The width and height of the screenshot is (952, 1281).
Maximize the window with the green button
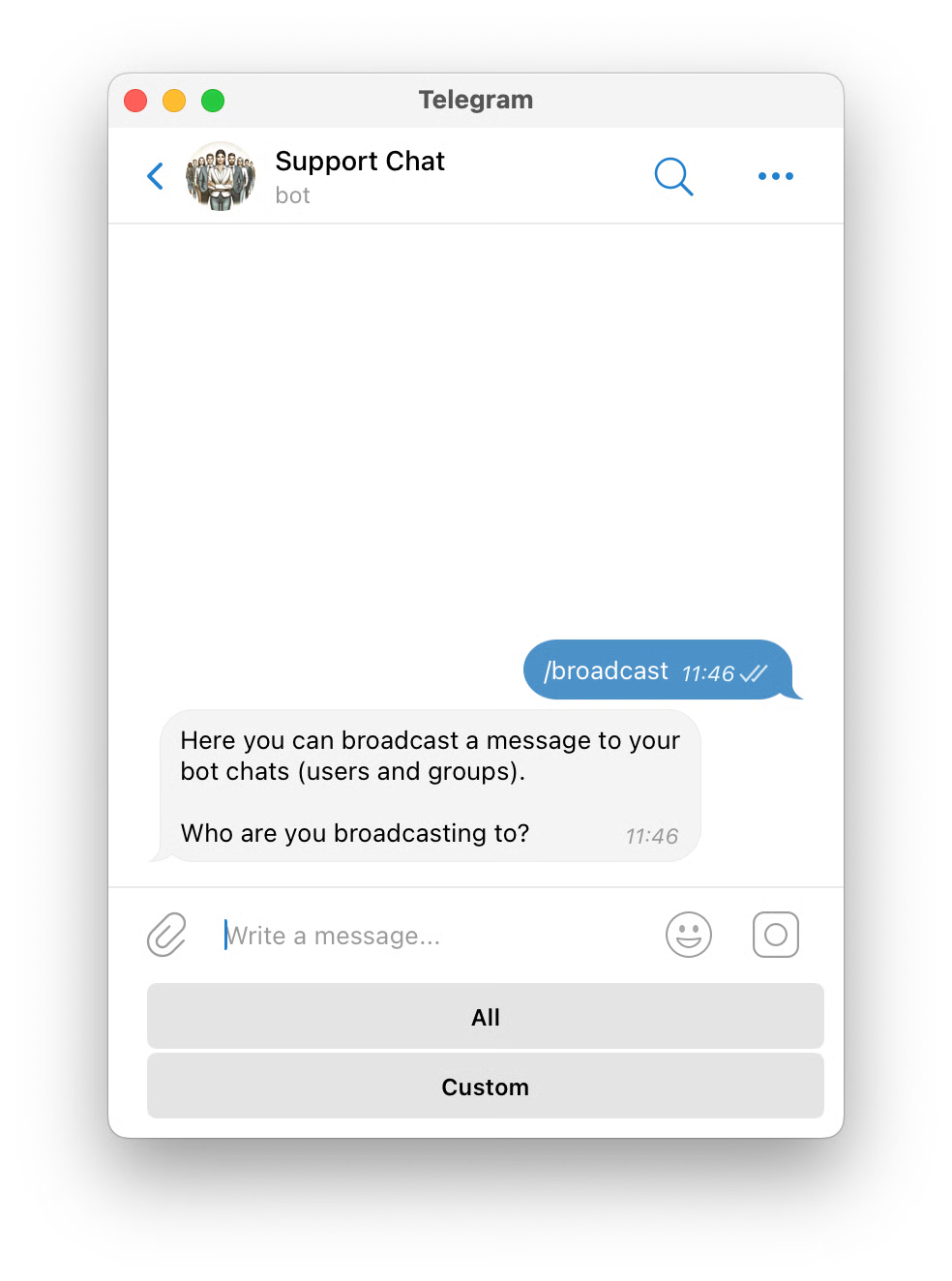213,101
